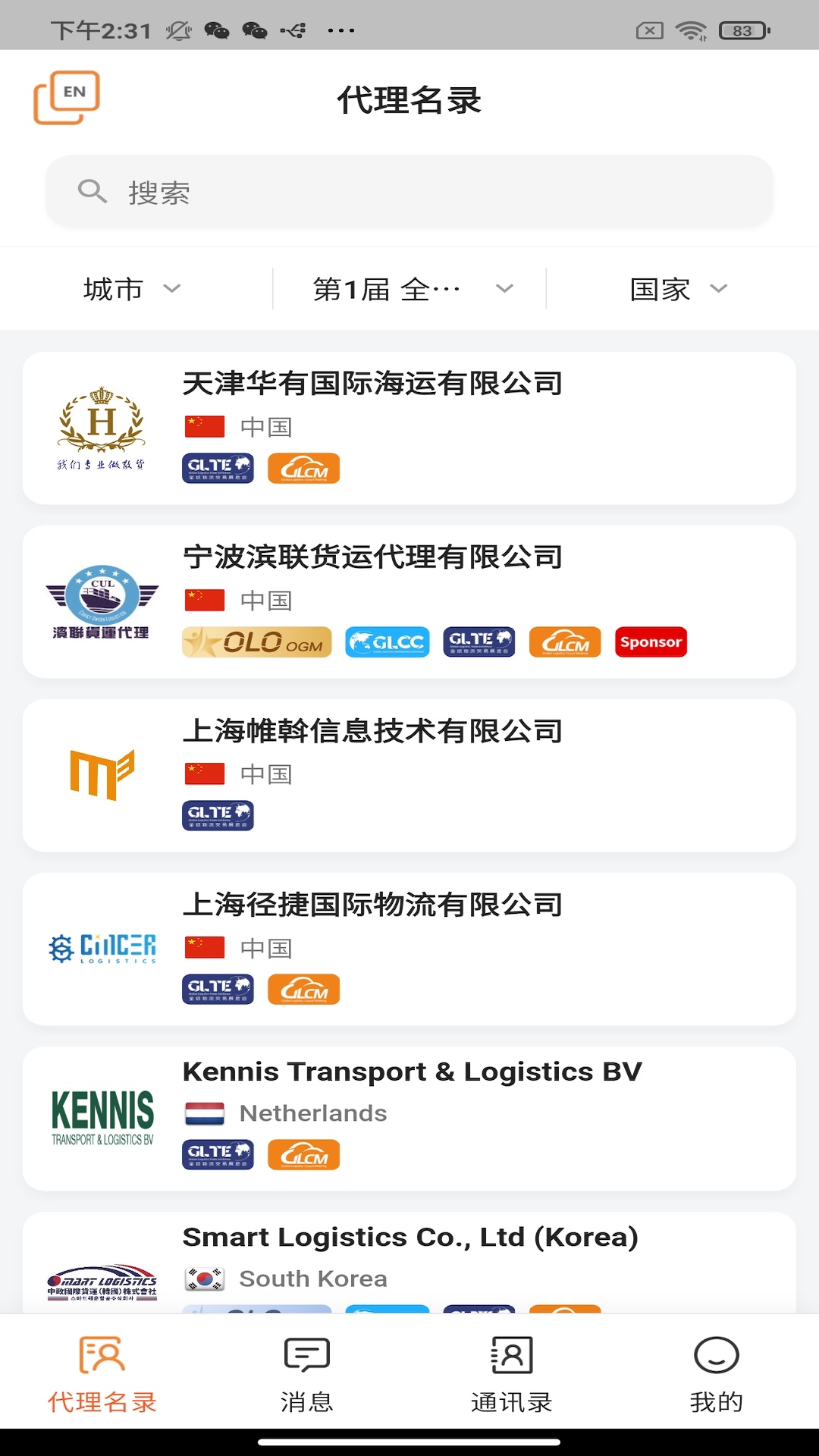Tap the 搜索 search input field
This screenshot has width=819, height=1456.
tap(409, 191)
